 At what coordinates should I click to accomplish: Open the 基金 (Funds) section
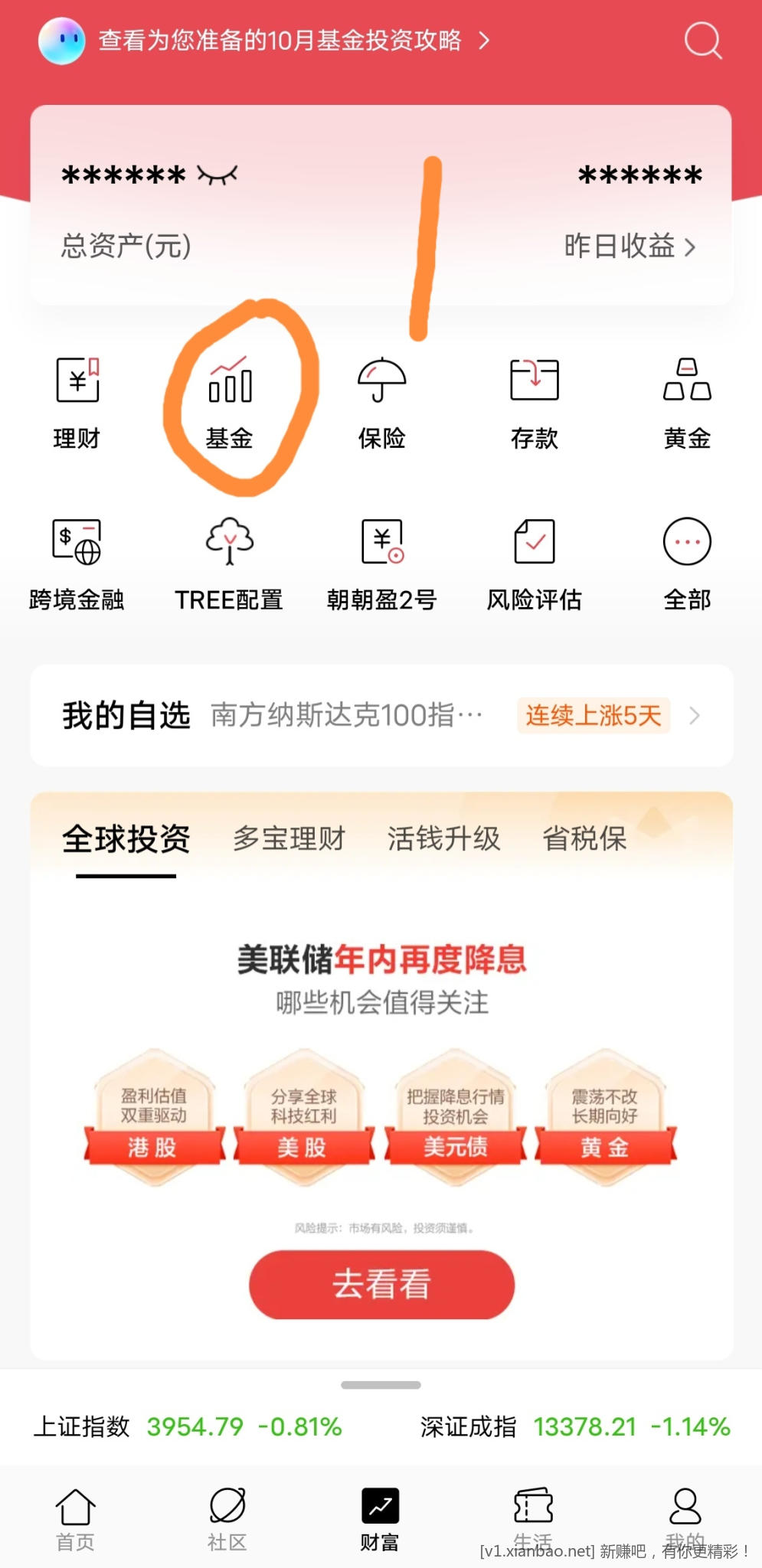[x=229, y=402]
